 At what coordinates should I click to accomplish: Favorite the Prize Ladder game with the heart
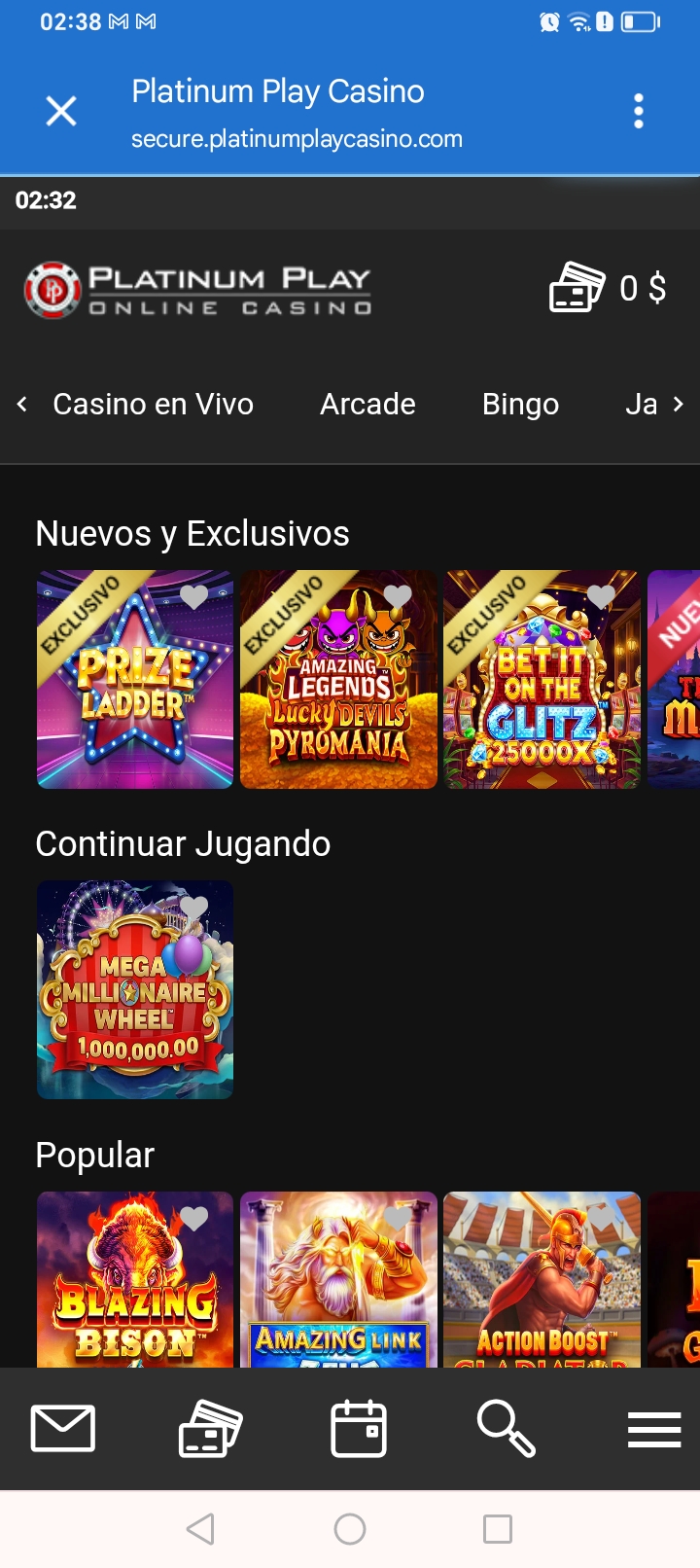point(194,596)
